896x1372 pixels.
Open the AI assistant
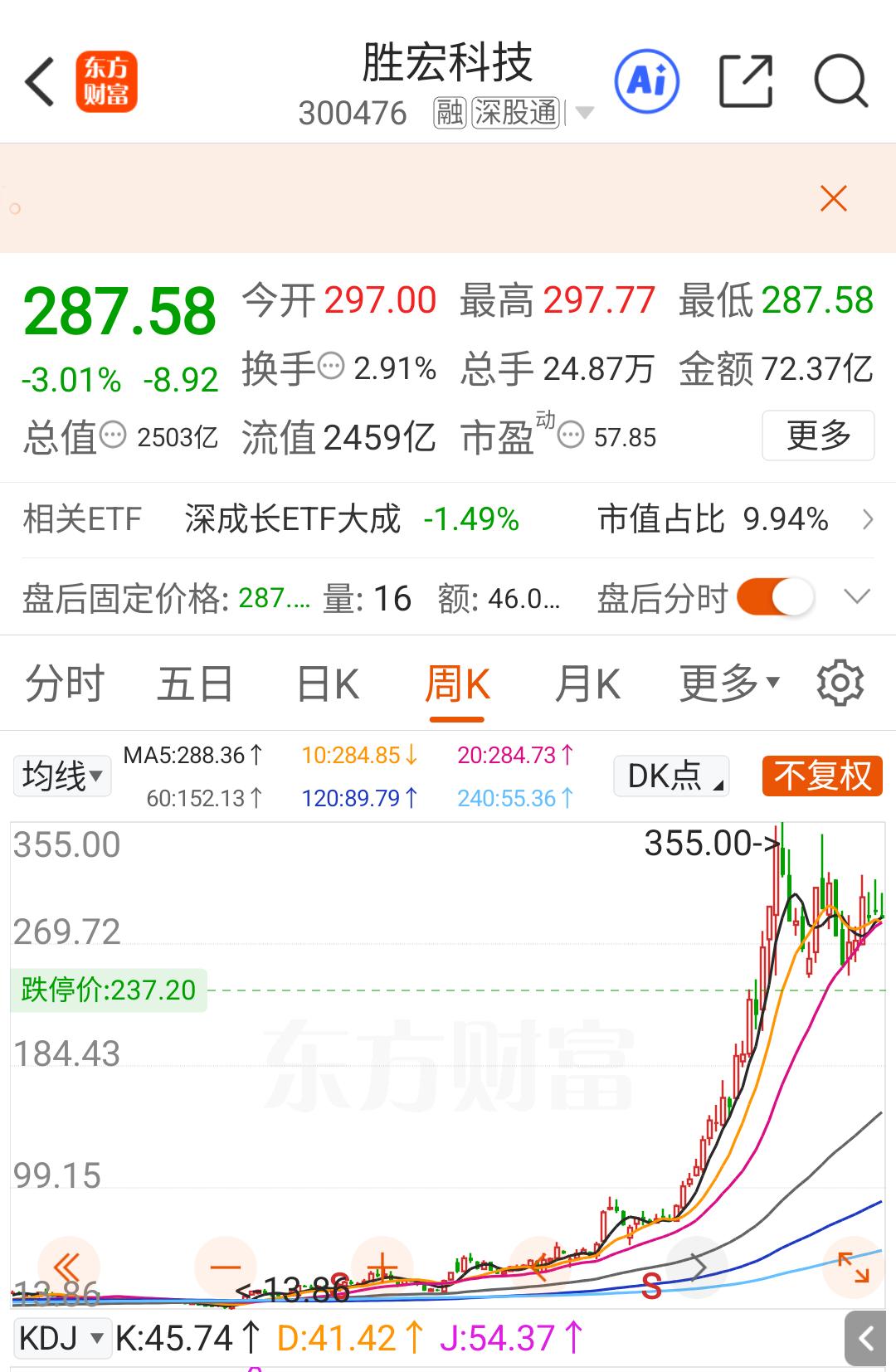[646, 80]
